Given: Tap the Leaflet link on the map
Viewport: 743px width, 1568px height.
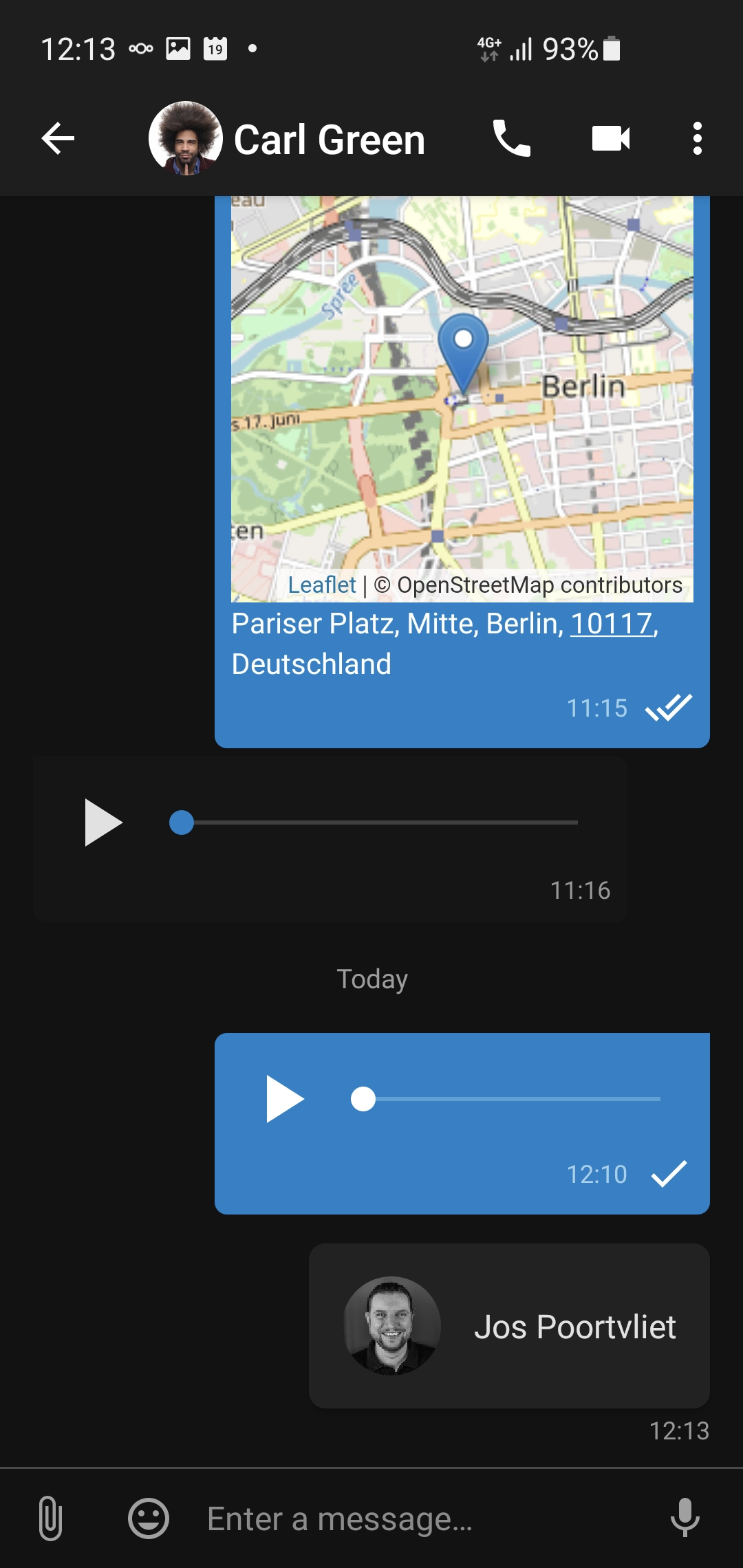Looking at the screenshot, I should click(x=321, y=585).
